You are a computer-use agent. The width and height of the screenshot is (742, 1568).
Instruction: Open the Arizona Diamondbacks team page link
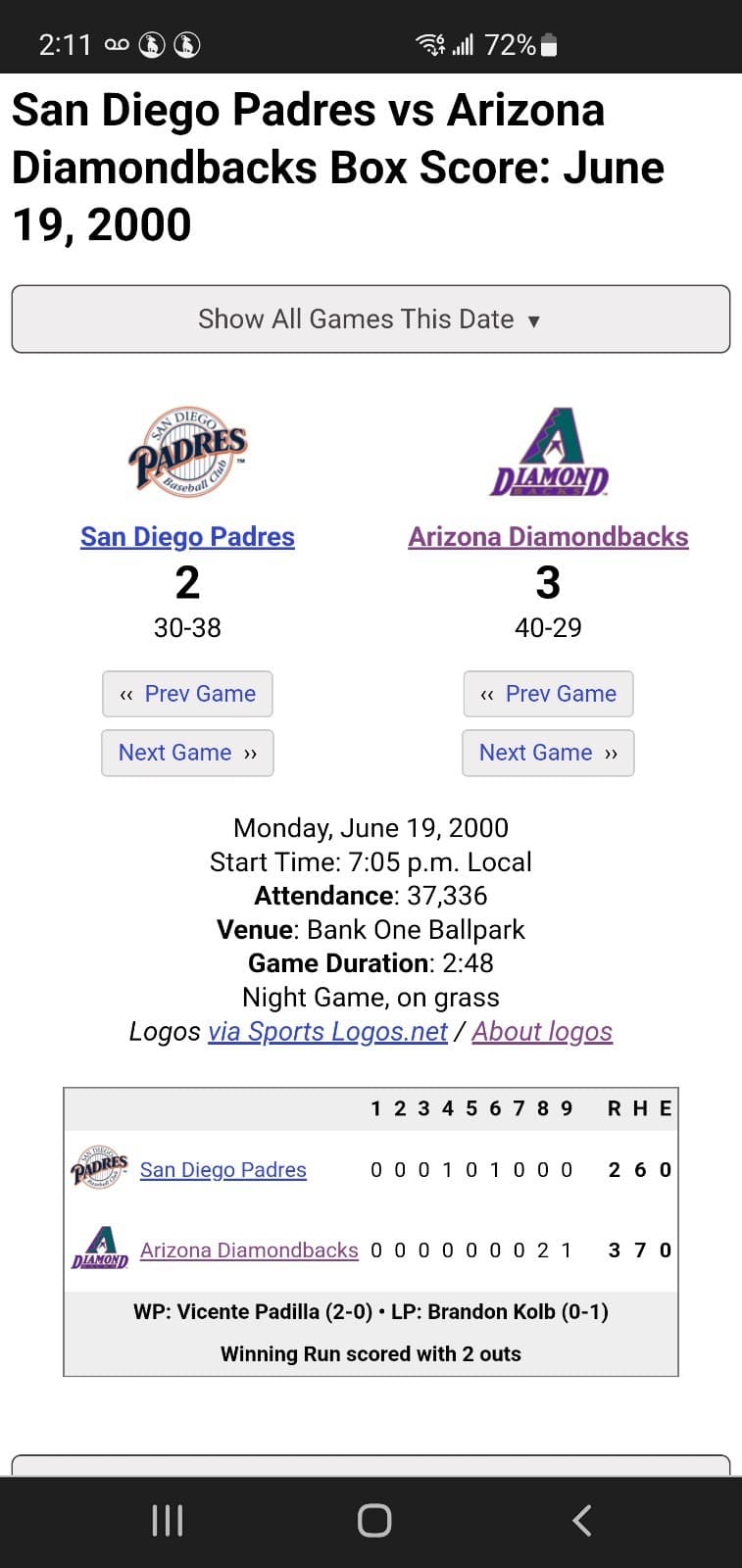pyautogui.click(x=548, y=536)
